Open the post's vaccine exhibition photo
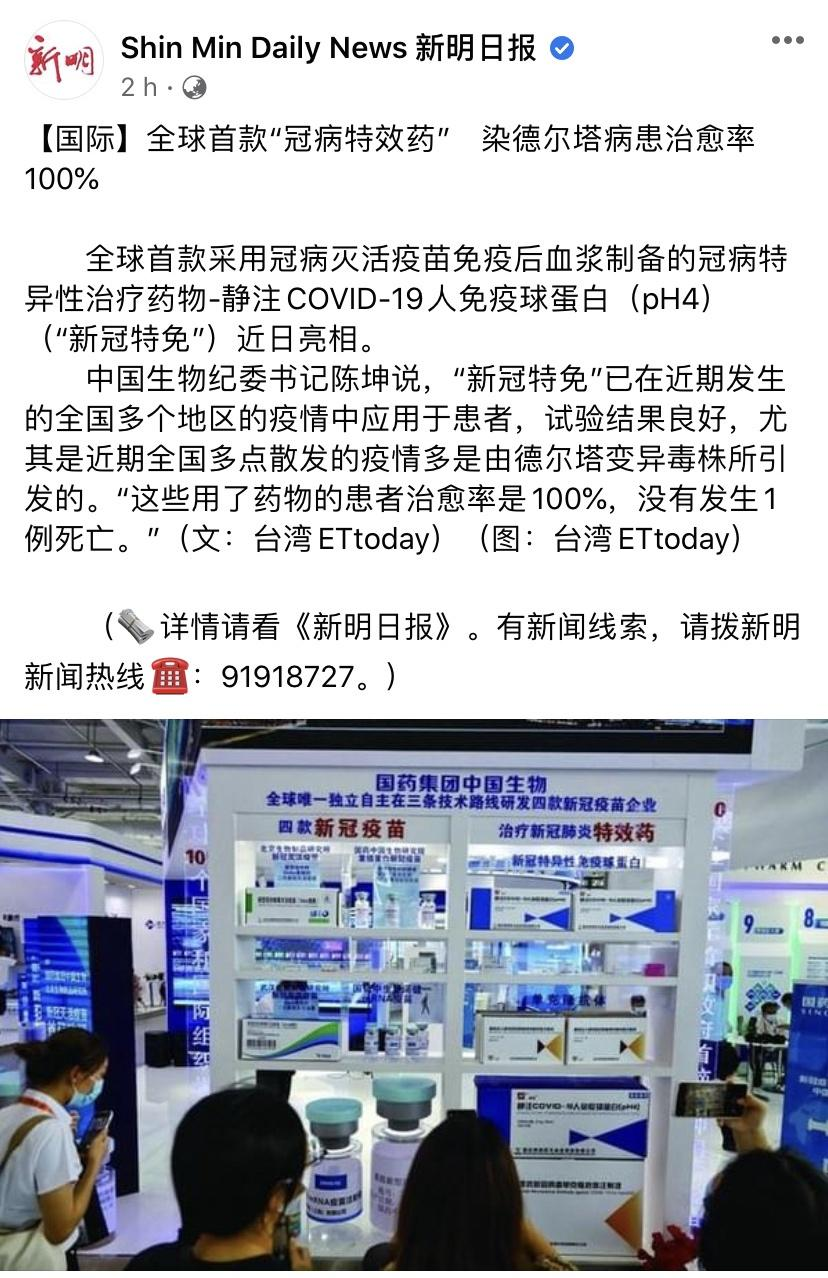The width and height of the screenshot is (828, 1278). pos(414,995)
